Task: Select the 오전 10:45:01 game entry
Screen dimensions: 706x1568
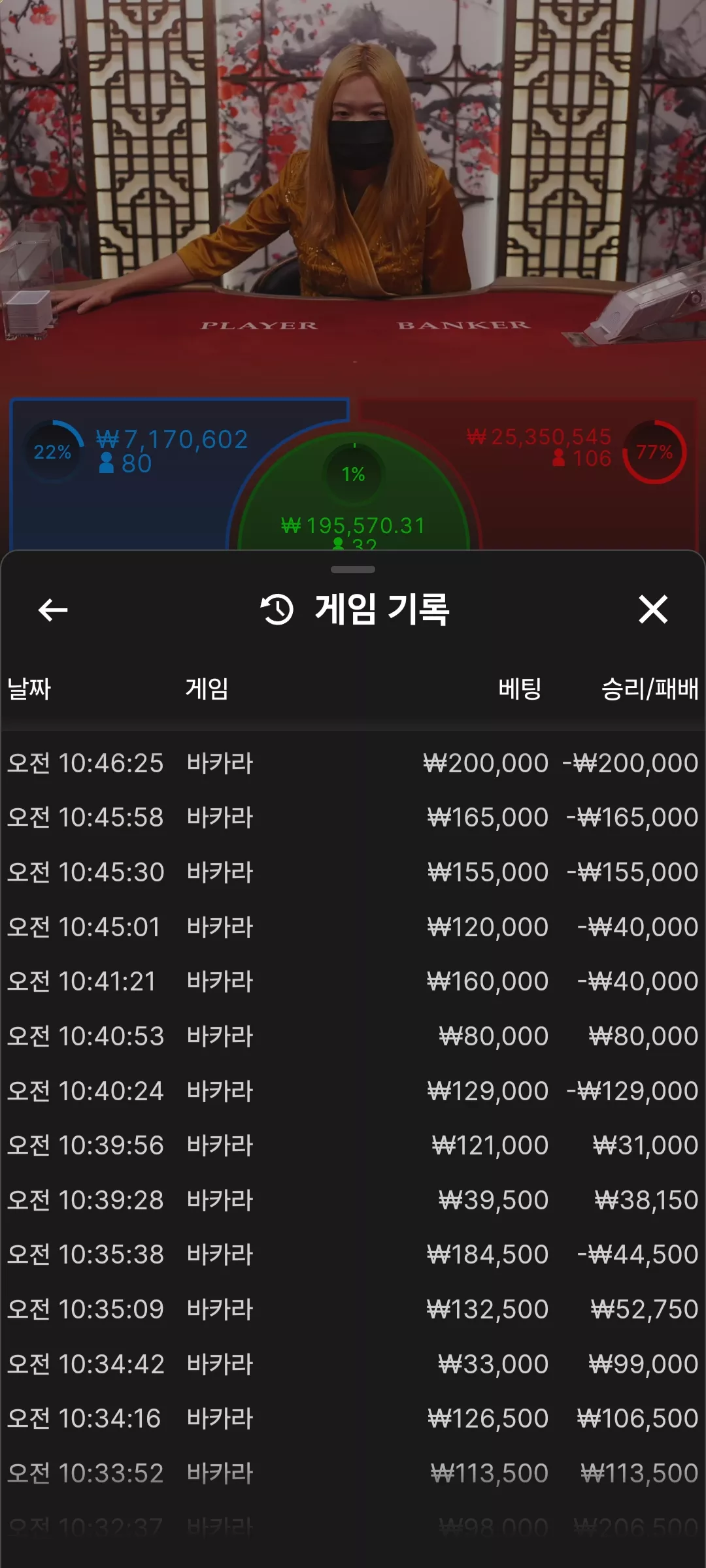Action: (x=353, y=927)
